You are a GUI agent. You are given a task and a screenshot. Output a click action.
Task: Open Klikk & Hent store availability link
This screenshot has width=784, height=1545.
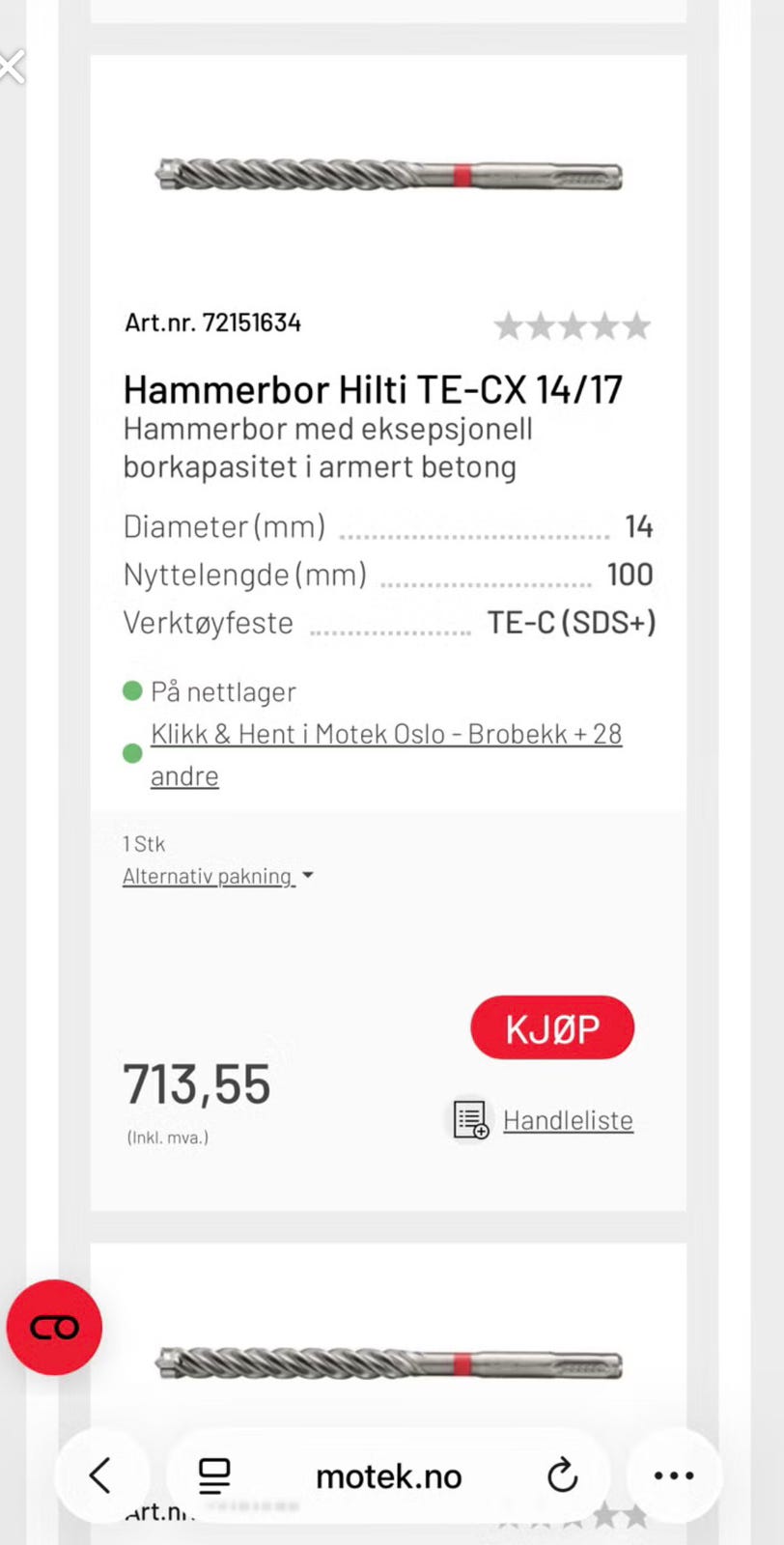point(386,754)
